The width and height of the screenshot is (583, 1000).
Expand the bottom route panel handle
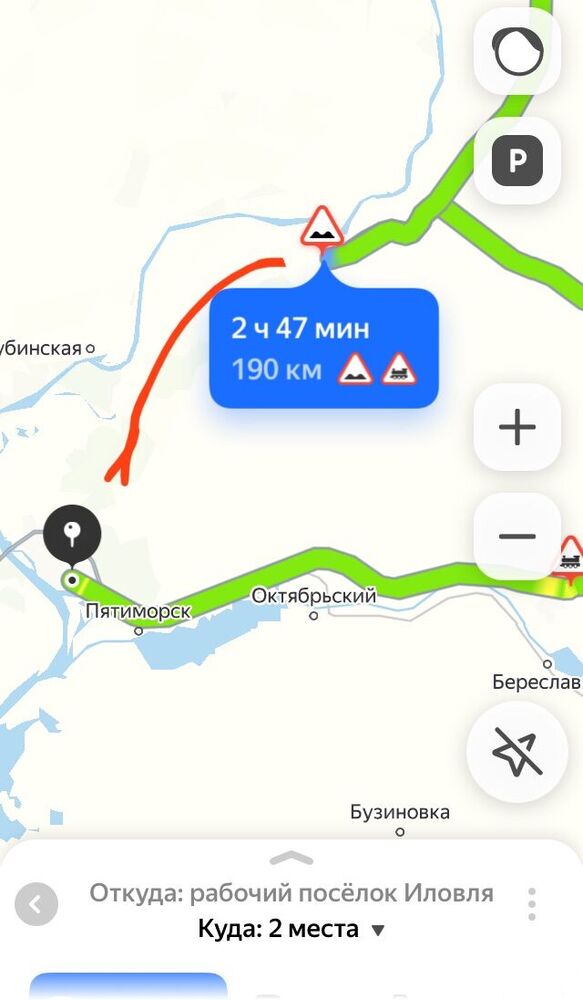(x=292, y=858)
